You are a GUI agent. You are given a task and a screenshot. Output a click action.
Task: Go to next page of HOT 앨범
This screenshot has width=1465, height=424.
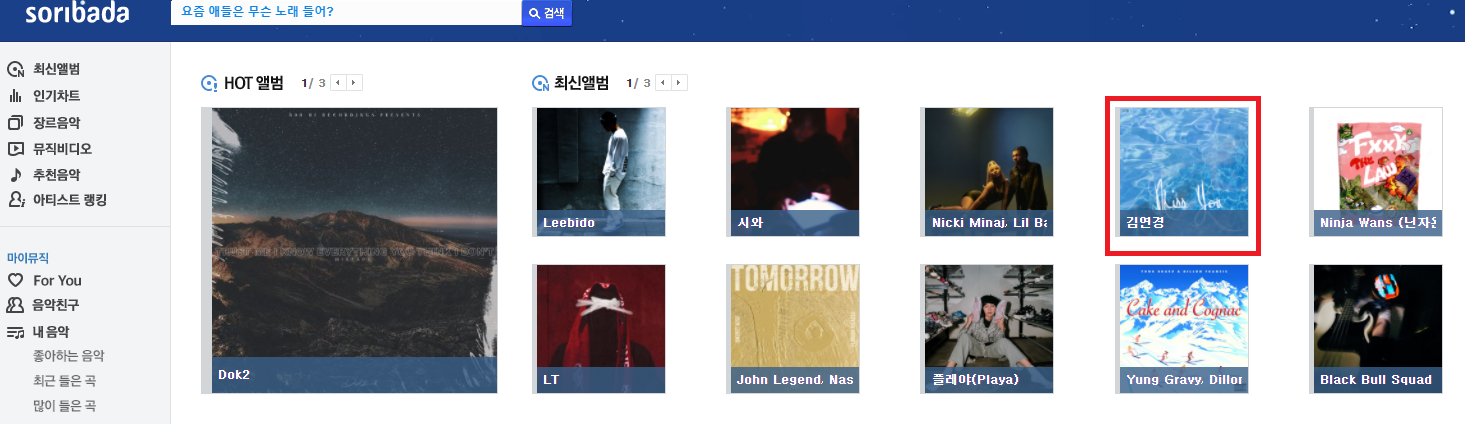355,83
